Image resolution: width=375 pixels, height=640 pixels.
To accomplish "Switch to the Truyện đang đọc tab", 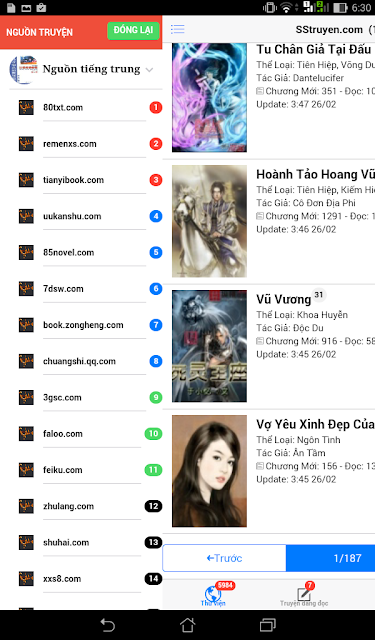I will [x=304, y=595].
